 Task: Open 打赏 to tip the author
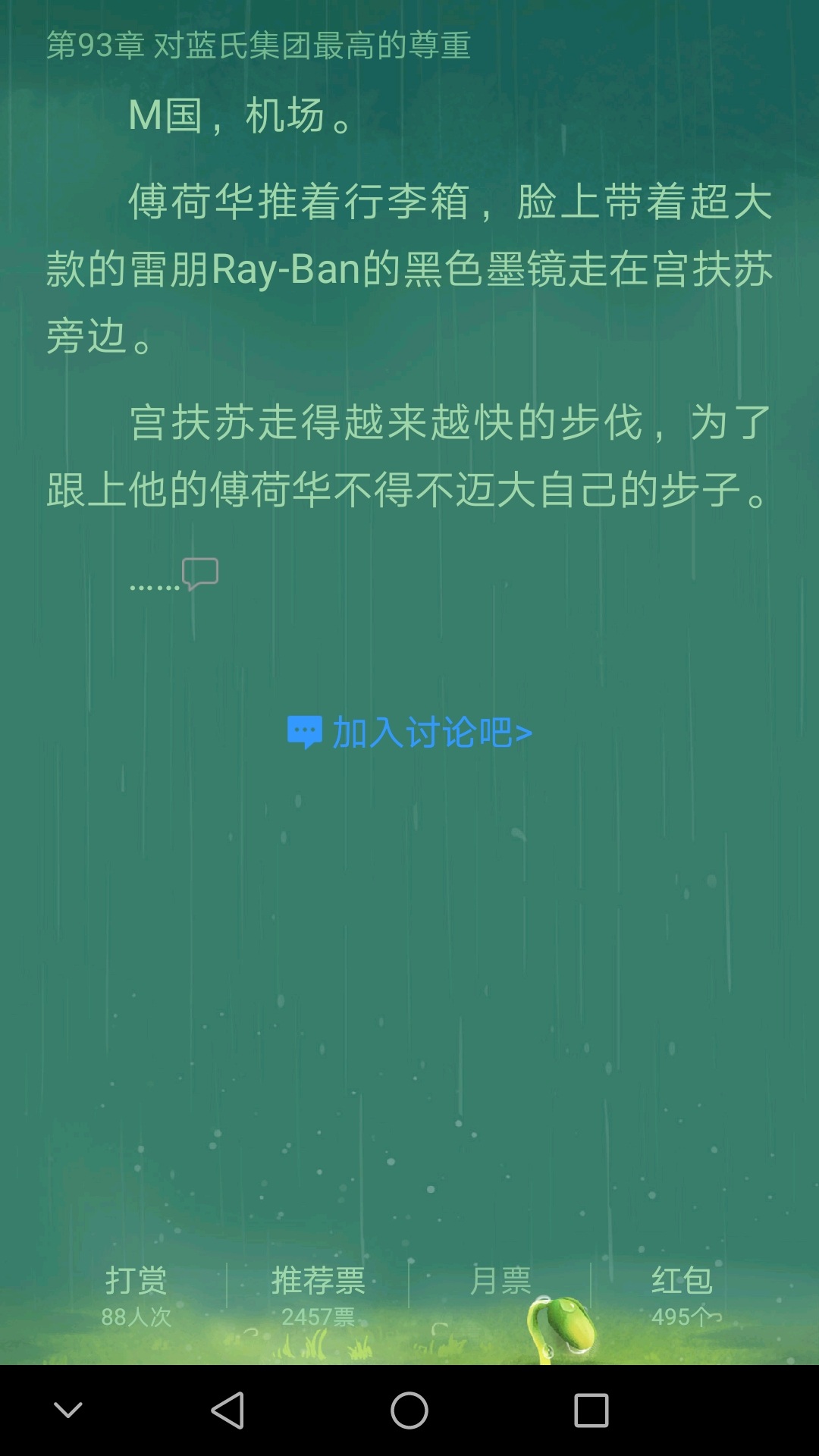click(x=136, y=1296)
